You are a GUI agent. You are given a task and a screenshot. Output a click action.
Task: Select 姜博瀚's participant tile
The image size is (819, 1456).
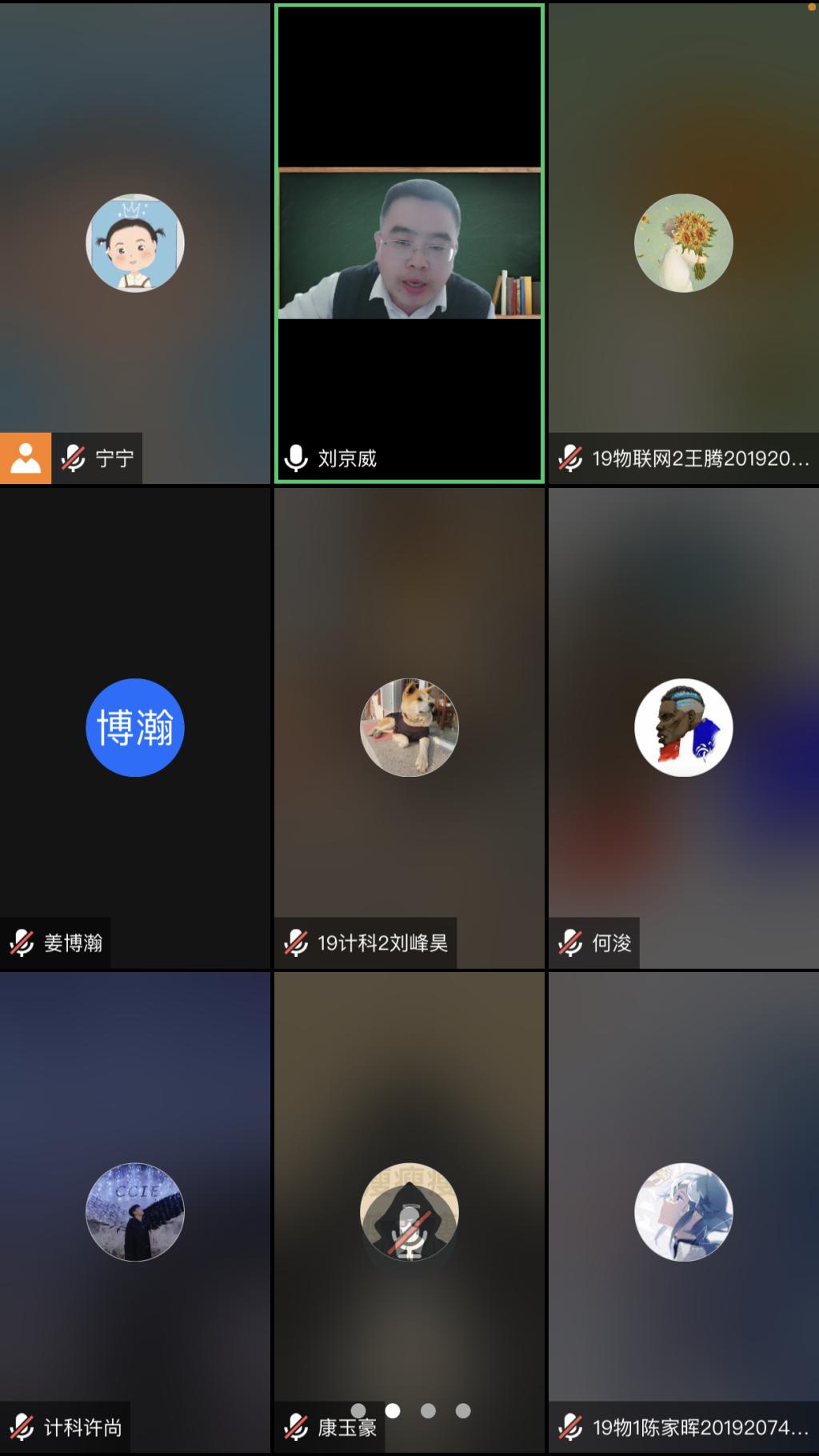tap(134, 727)
